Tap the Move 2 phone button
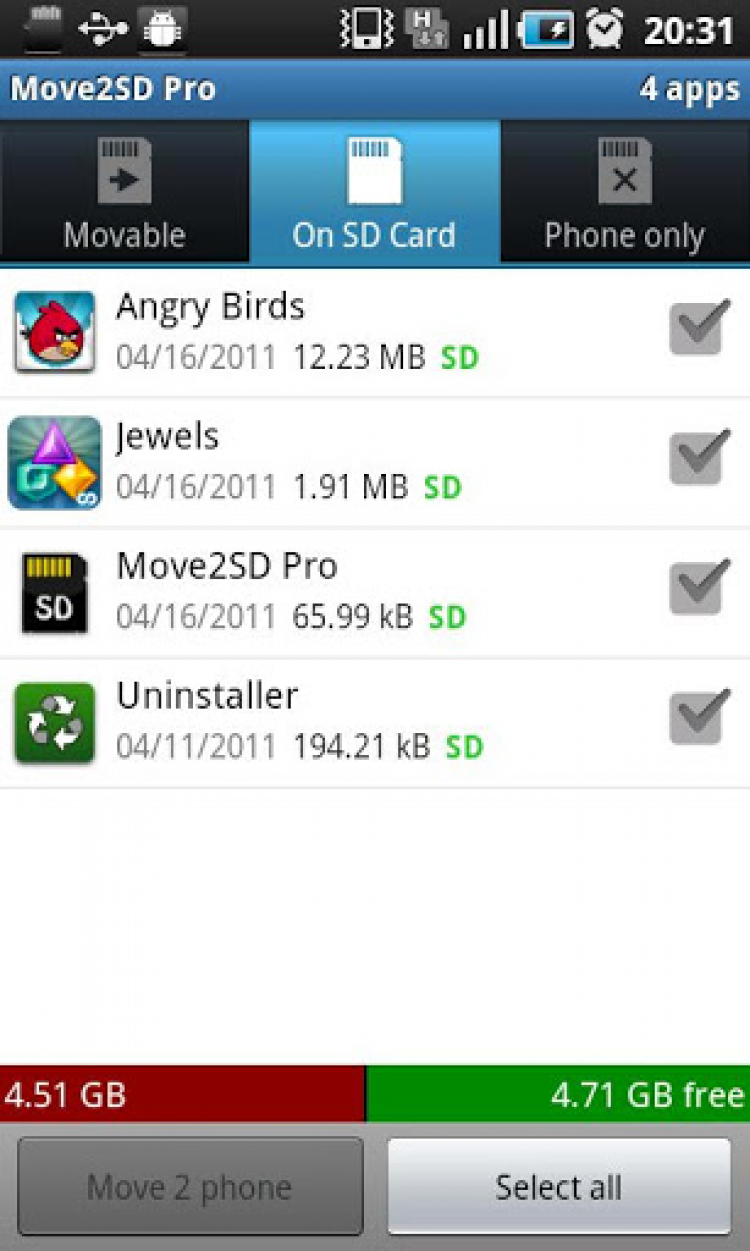The image size is (750, 1251). point(190,1187)
